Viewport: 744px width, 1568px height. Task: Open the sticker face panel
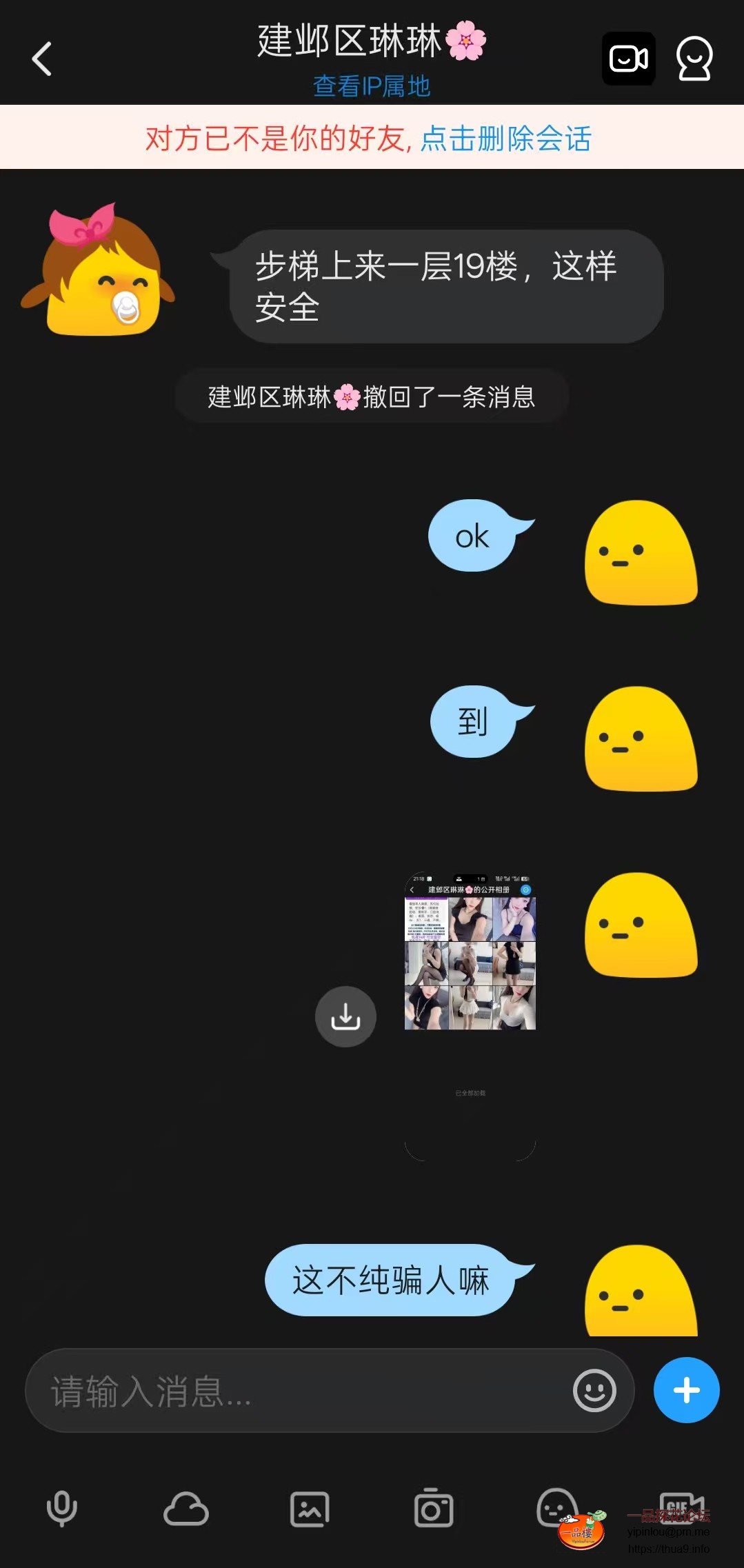(x=556, y=1507)
